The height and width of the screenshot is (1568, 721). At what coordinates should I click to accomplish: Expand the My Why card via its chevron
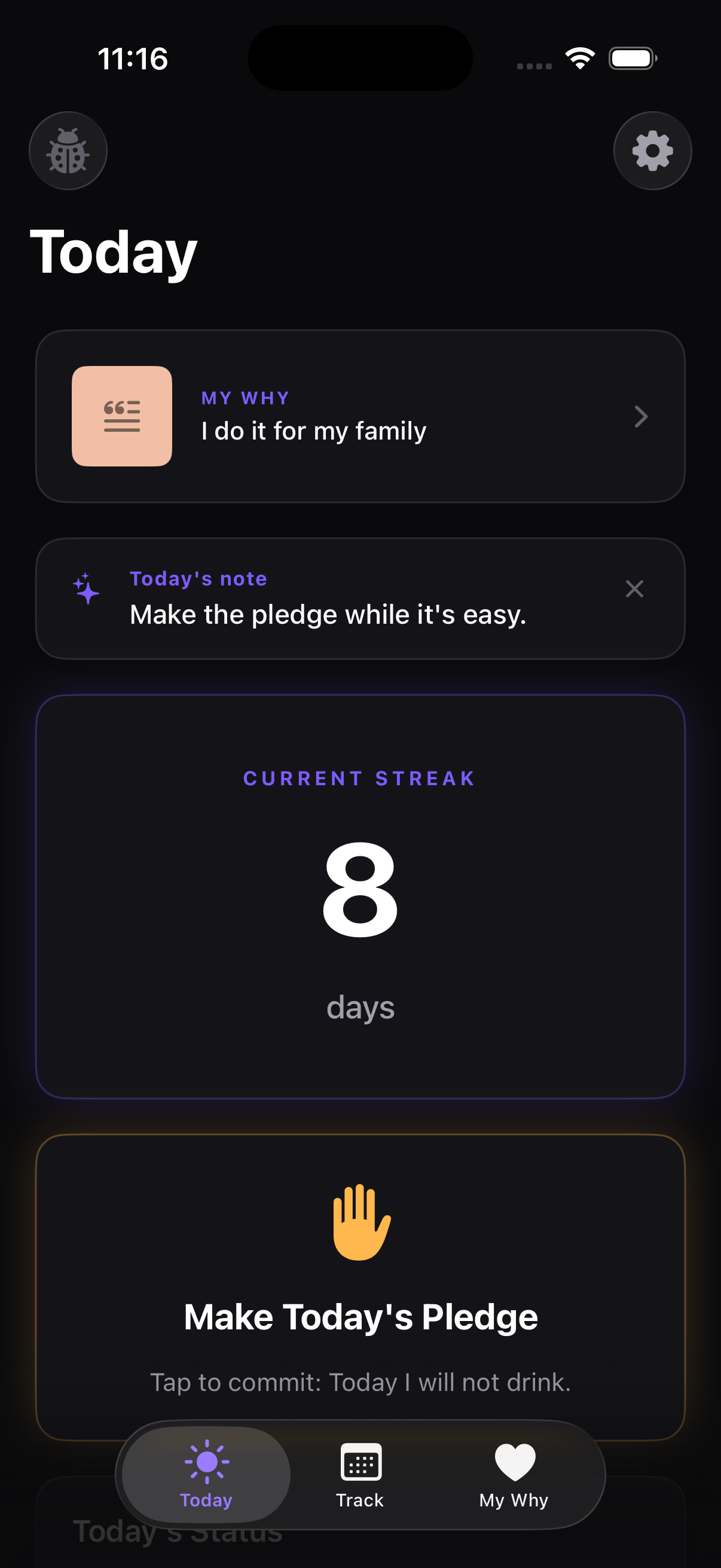click(x=642, y=416)
